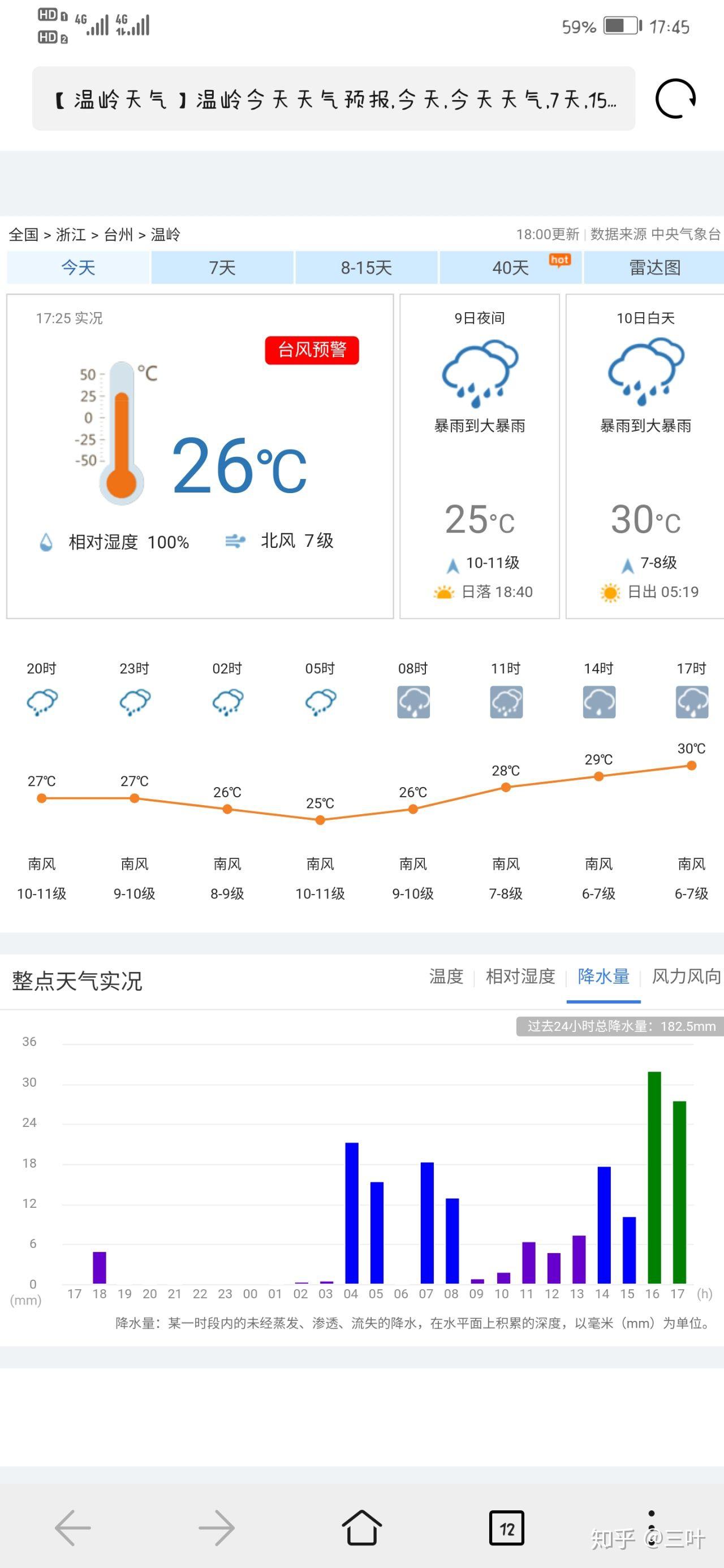Show the 风力风向 hourly chart
Screen dimensions: 724x1568
point(686,977)
